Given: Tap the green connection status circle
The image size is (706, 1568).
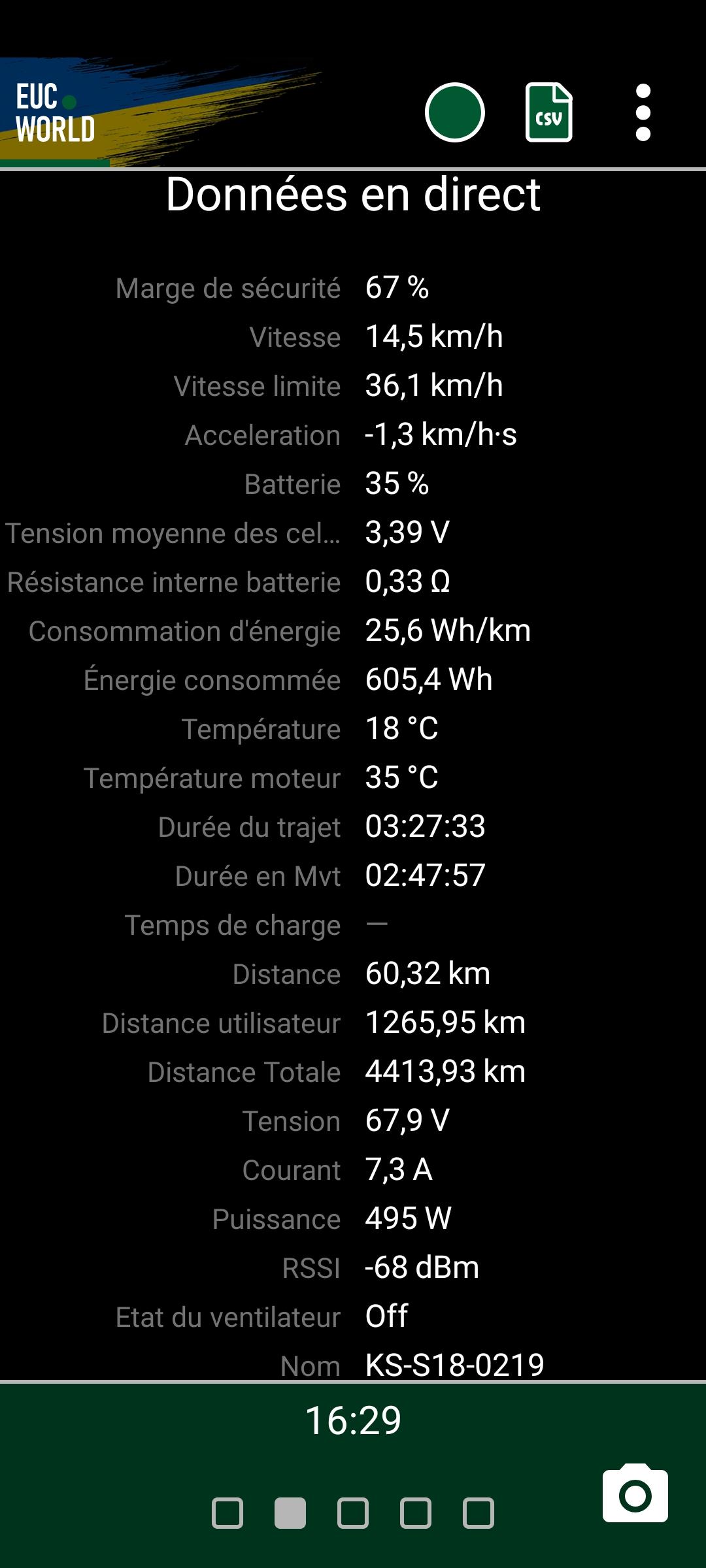Looking at the screenshot, I should [454, 112].
